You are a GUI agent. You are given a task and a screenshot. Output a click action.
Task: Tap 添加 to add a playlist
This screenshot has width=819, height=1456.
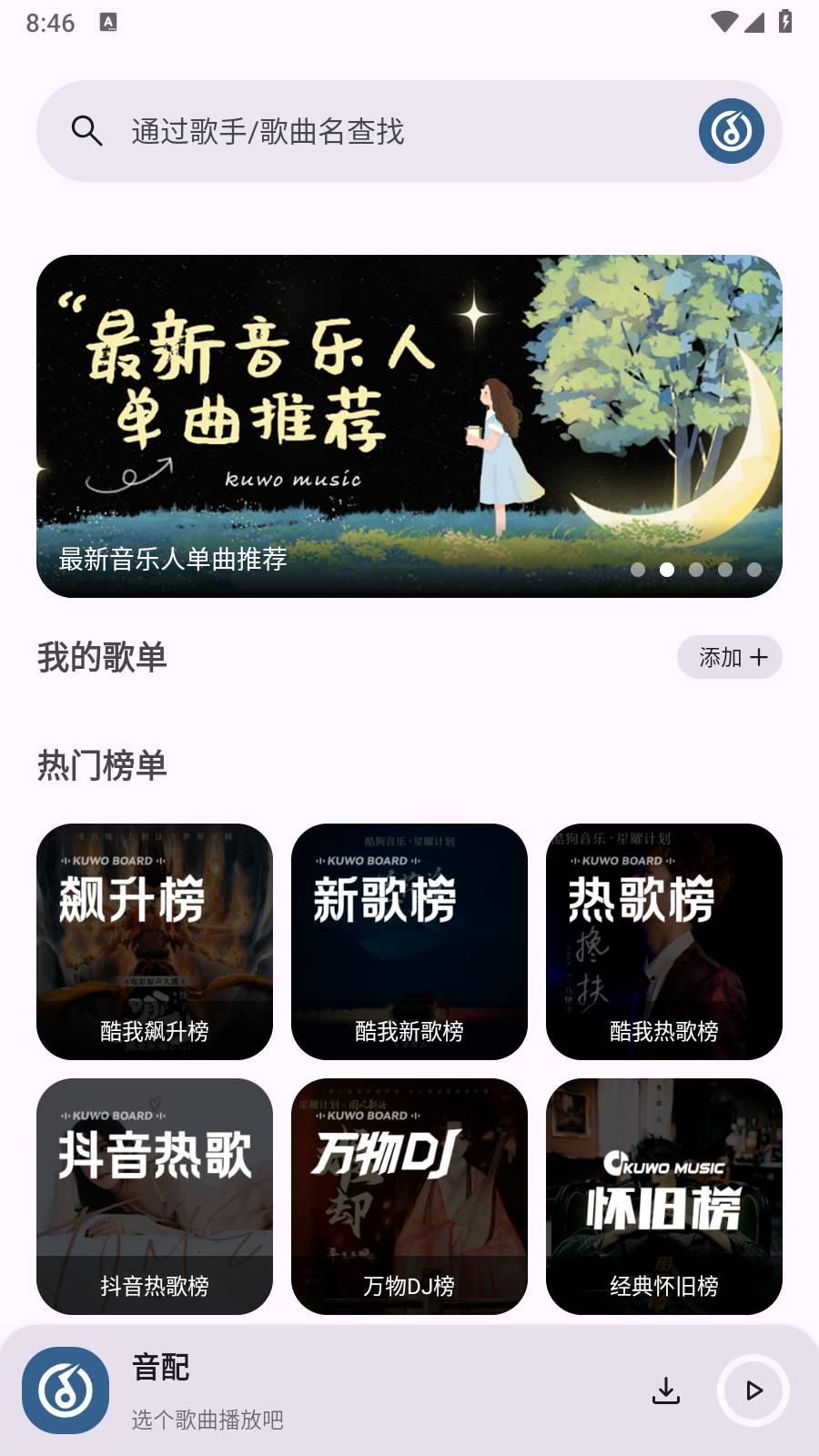[x=728, y=657]
